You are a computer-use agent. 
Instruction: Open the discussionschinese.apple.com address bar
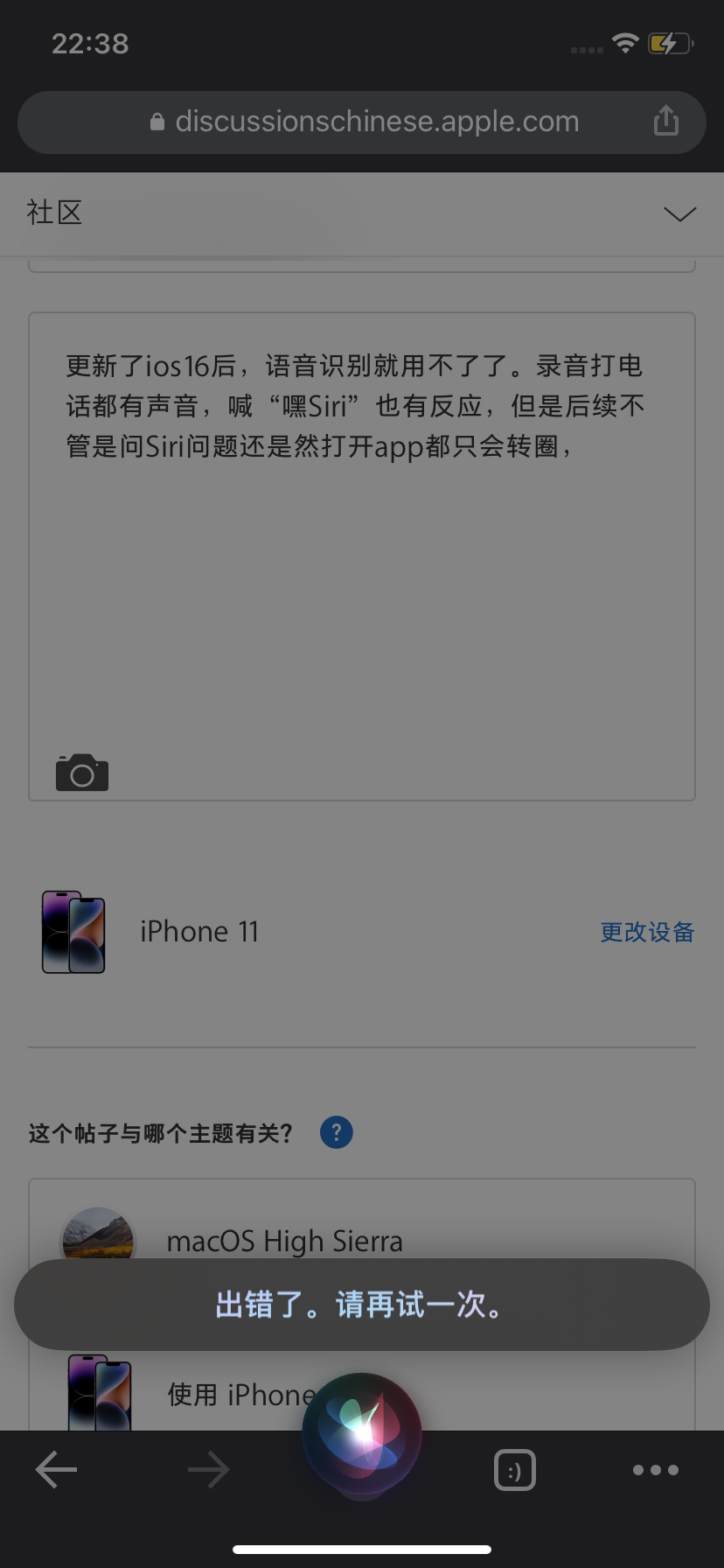pyautogui.click(x=363, y=122)
